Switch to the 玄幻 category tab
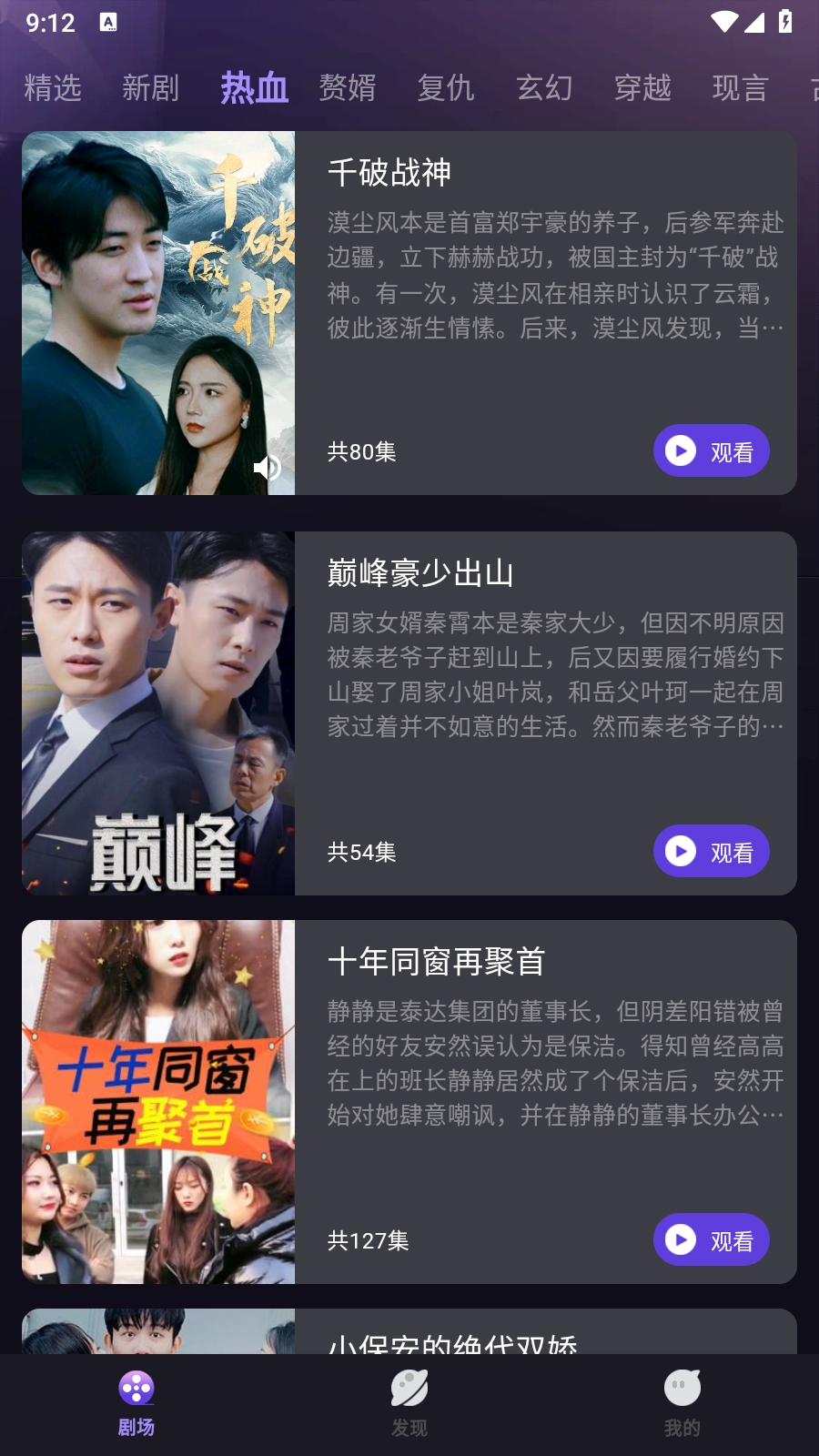This screenshot has width=819, height=1456. click(x=544, y=88)
